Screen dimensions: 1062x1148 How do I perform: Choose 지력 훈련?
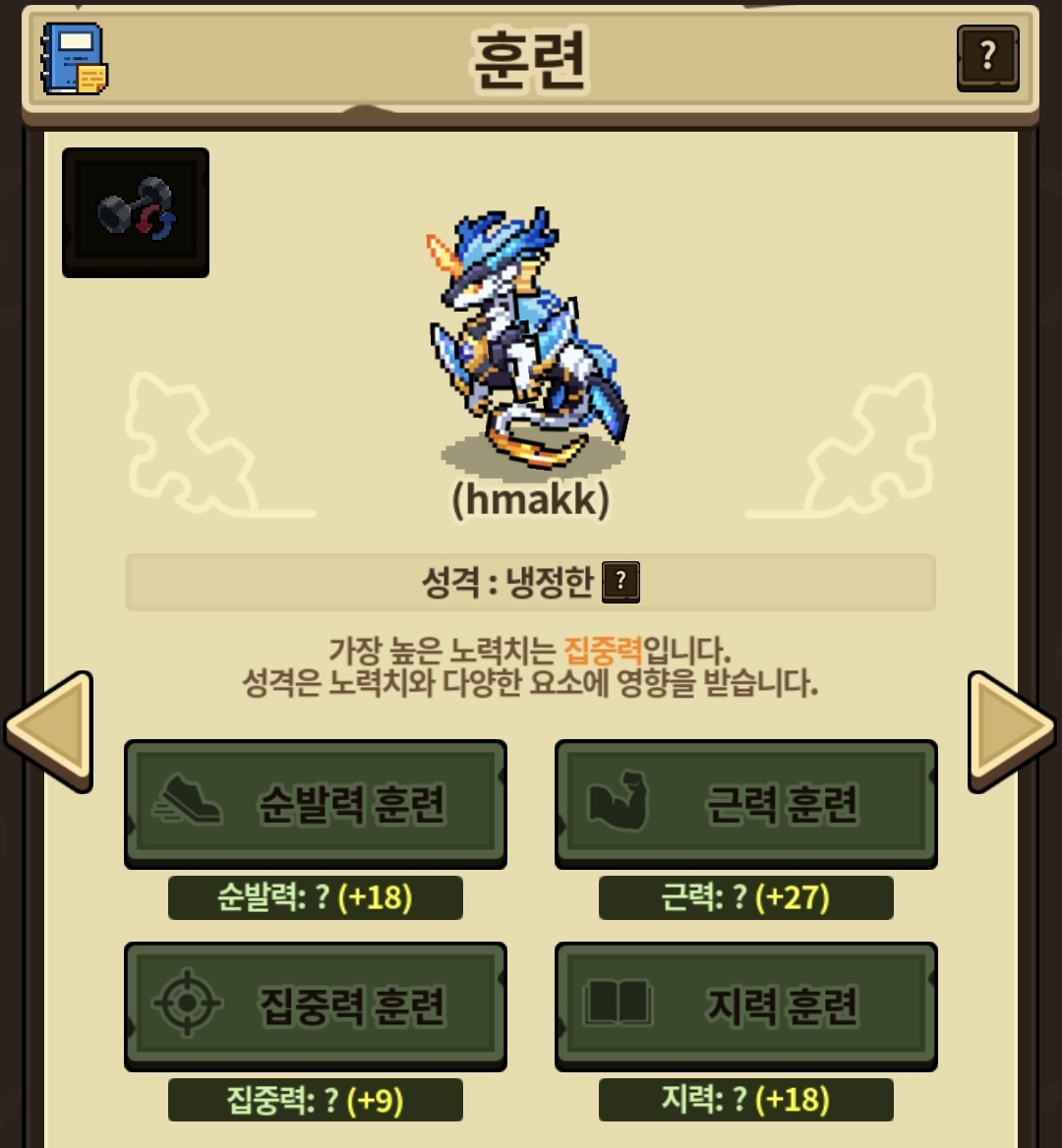pyautogui.click(x=746, y=1006)
